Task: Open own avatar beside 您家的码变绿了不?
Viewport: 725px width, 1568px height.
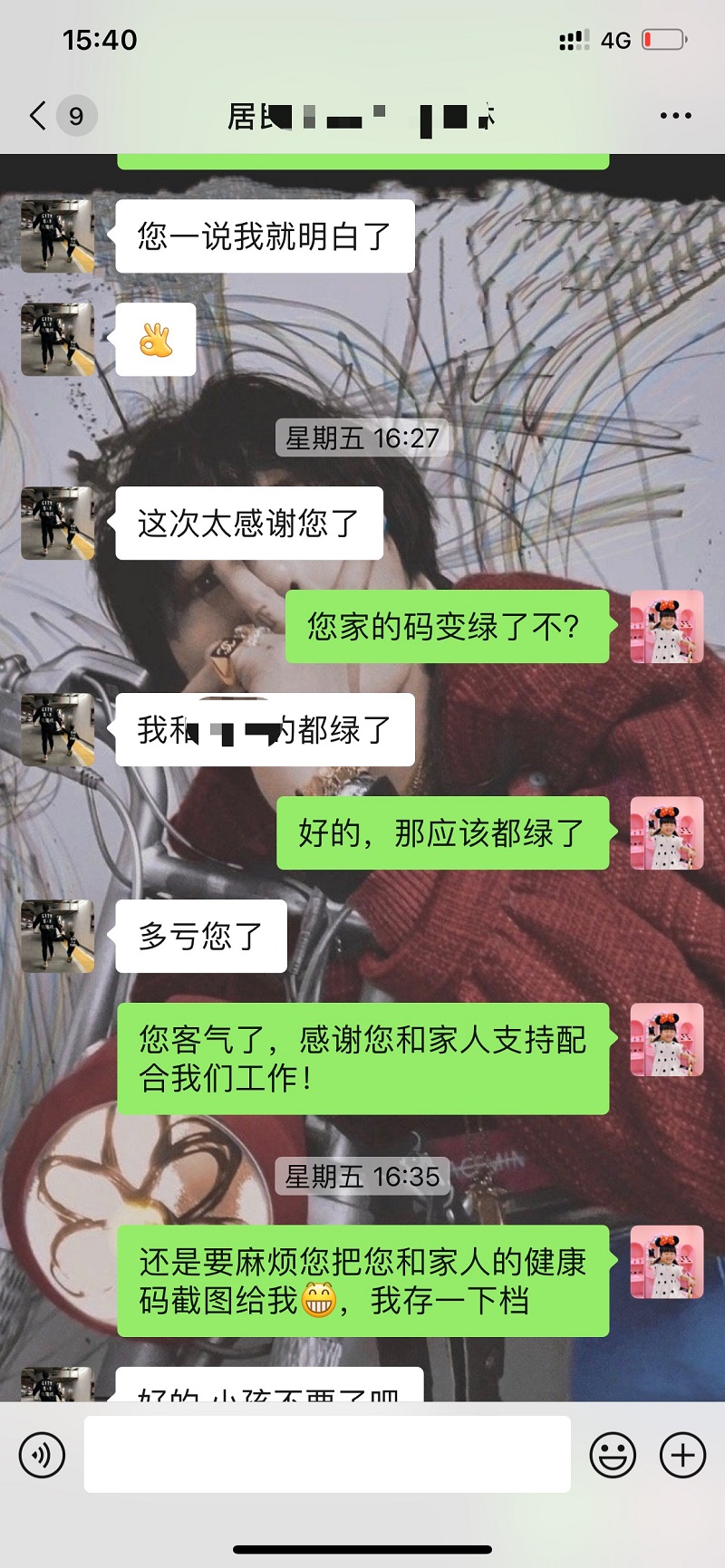Action: 667,627
